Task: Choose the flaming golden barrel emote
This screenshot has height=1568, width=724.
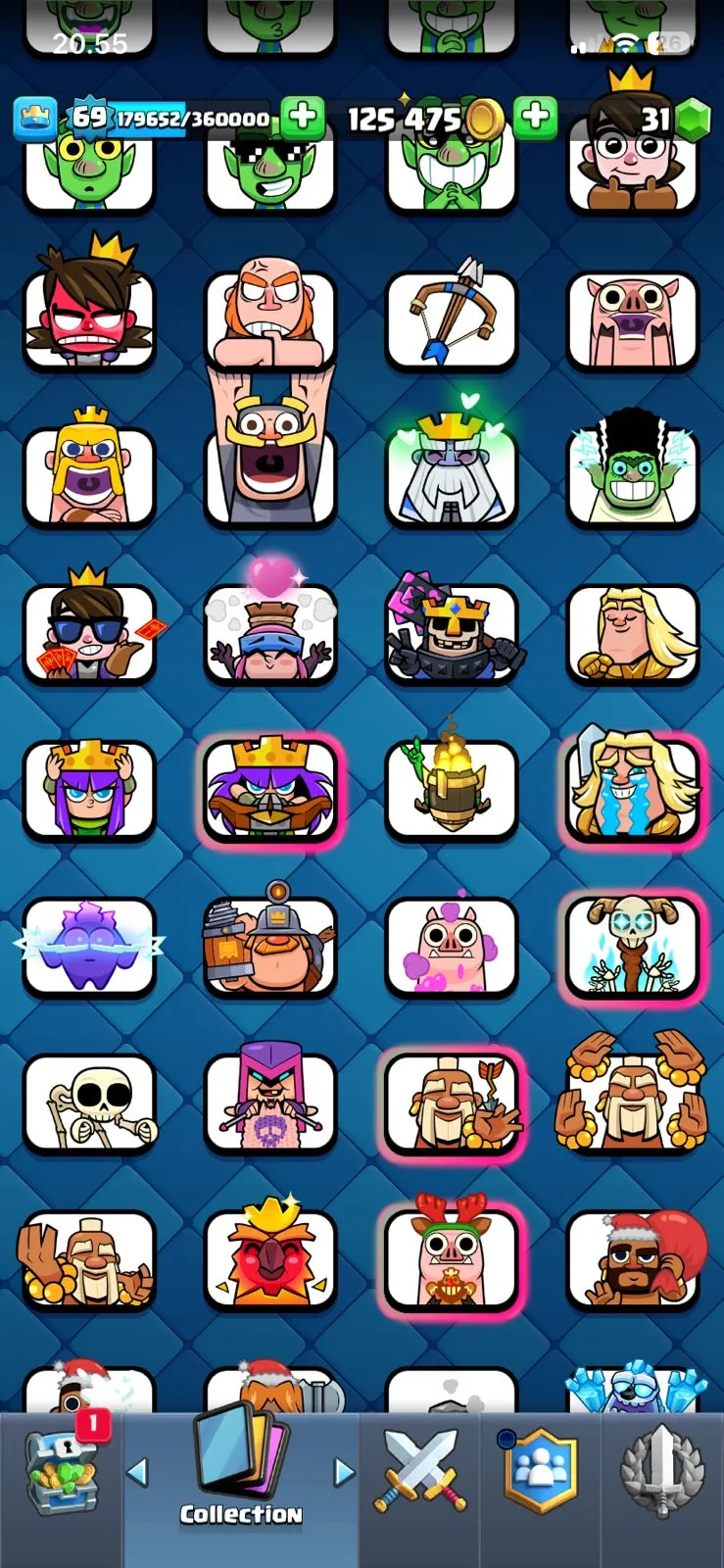Action: (x=452, y=789)
